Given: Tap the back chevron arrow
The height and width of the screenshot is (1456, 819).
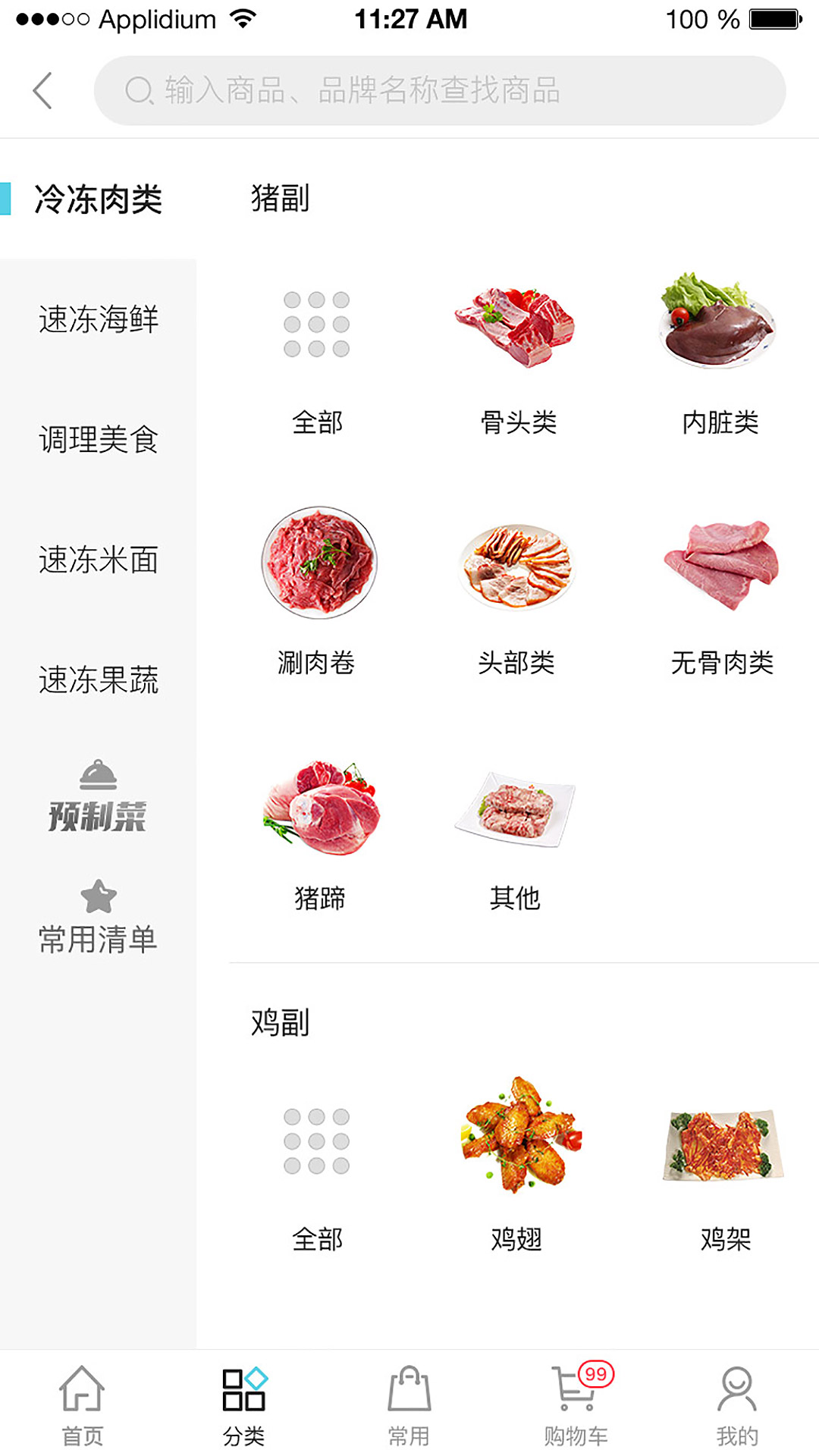Looking at the screenshot, I should 42,89.
